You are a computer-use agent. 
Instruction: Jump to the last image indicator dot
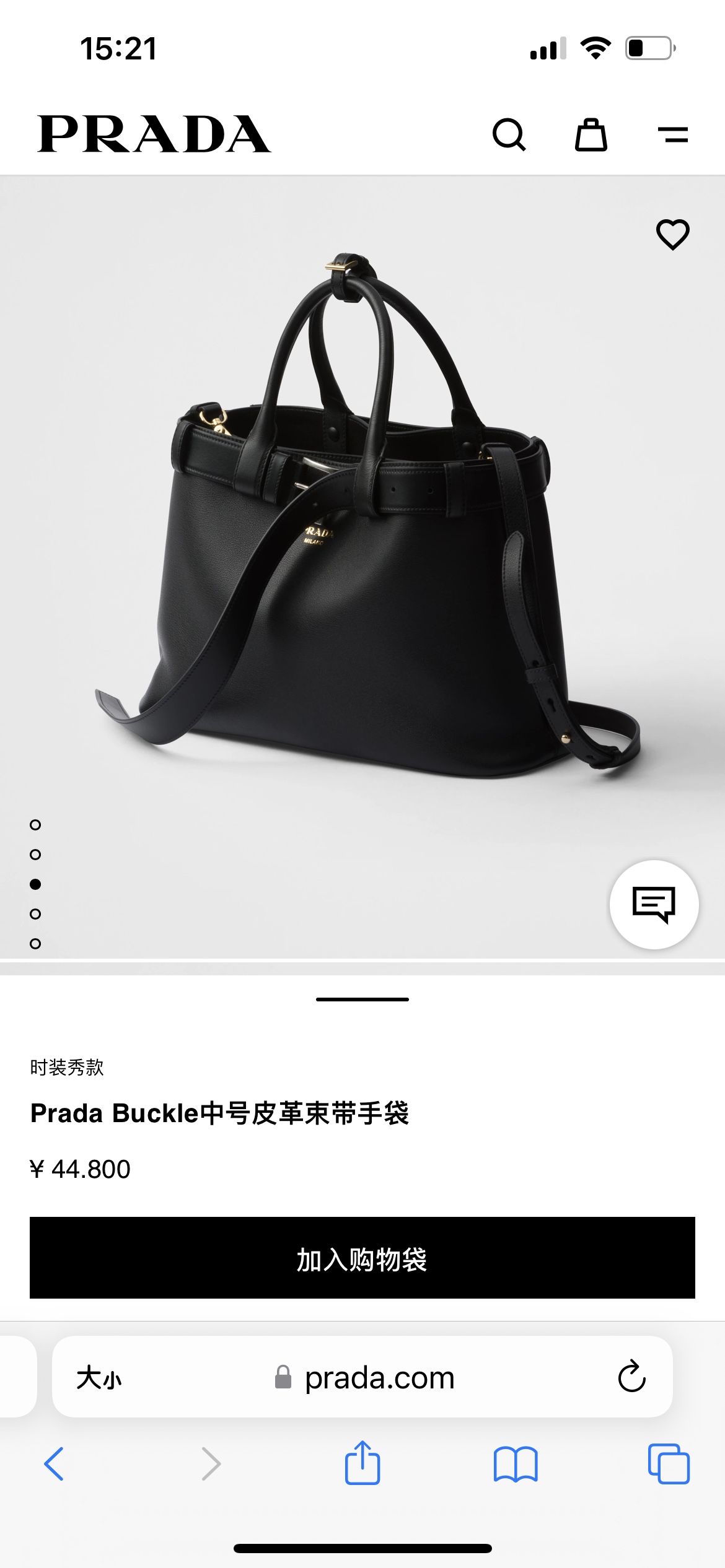click(35, 944)
